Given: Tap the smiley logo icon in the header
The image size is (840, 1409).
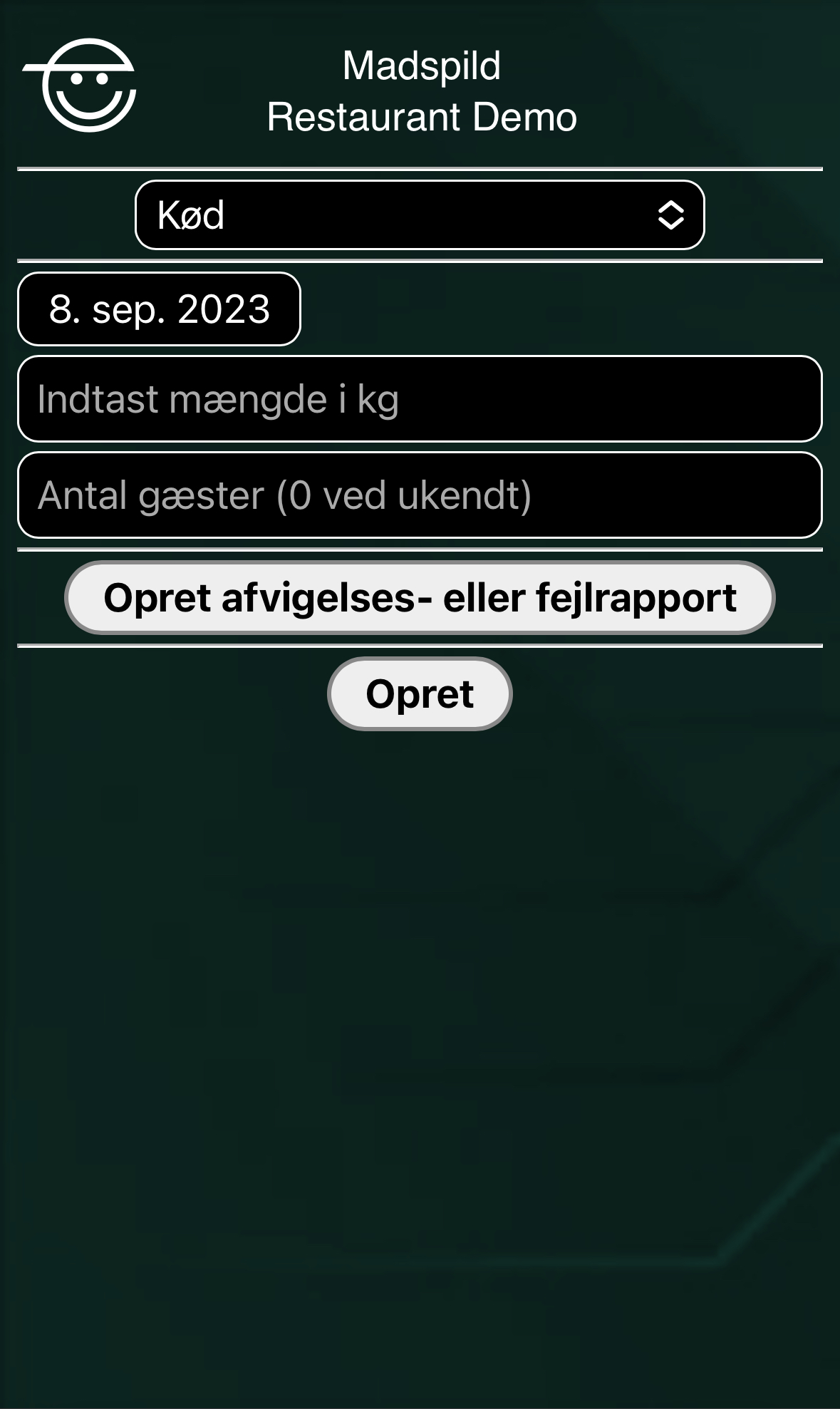Looking at the screenshot, I should tap(85, 86).
